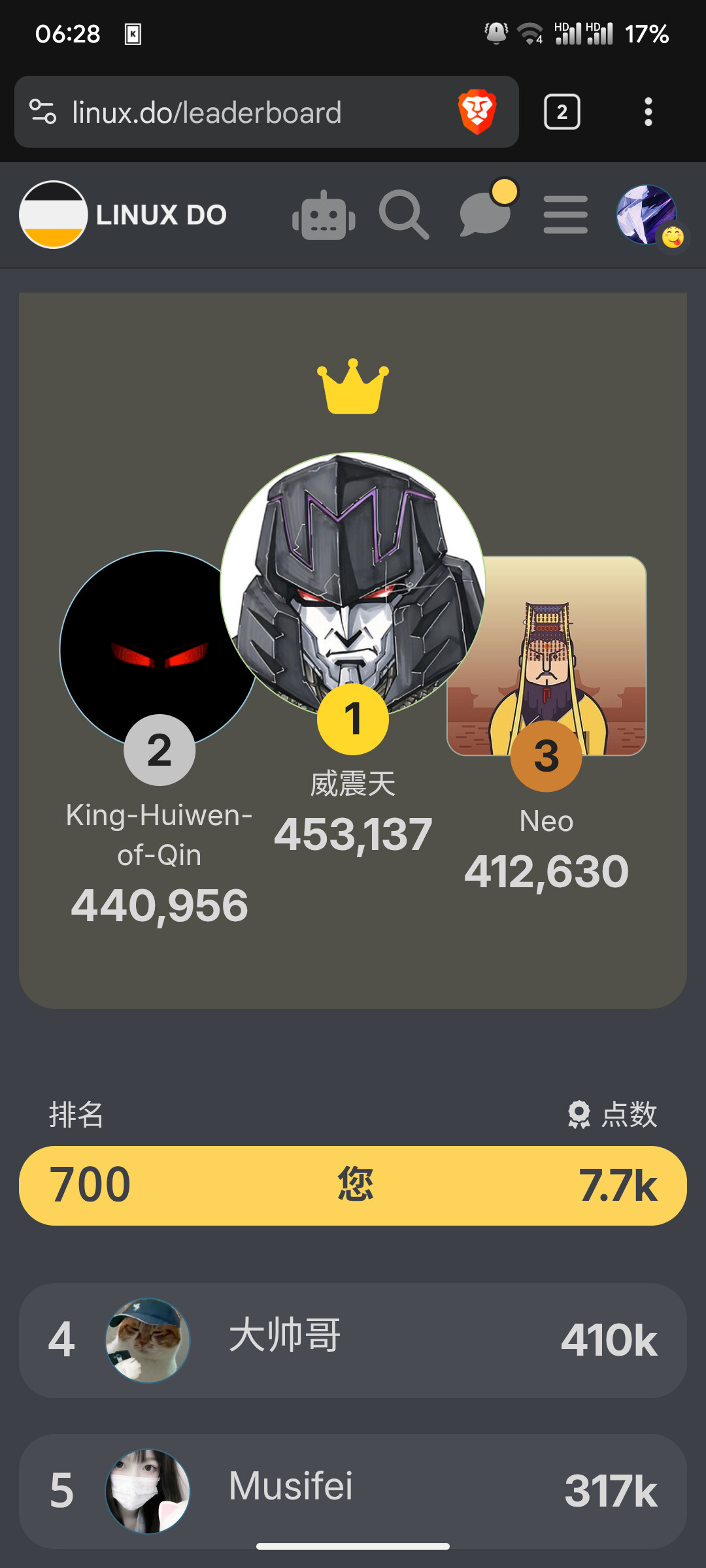The width and height of the screenshot is (706, 1568).
Task: Open your profile avatar menu
Action: [x=648, y=216]
